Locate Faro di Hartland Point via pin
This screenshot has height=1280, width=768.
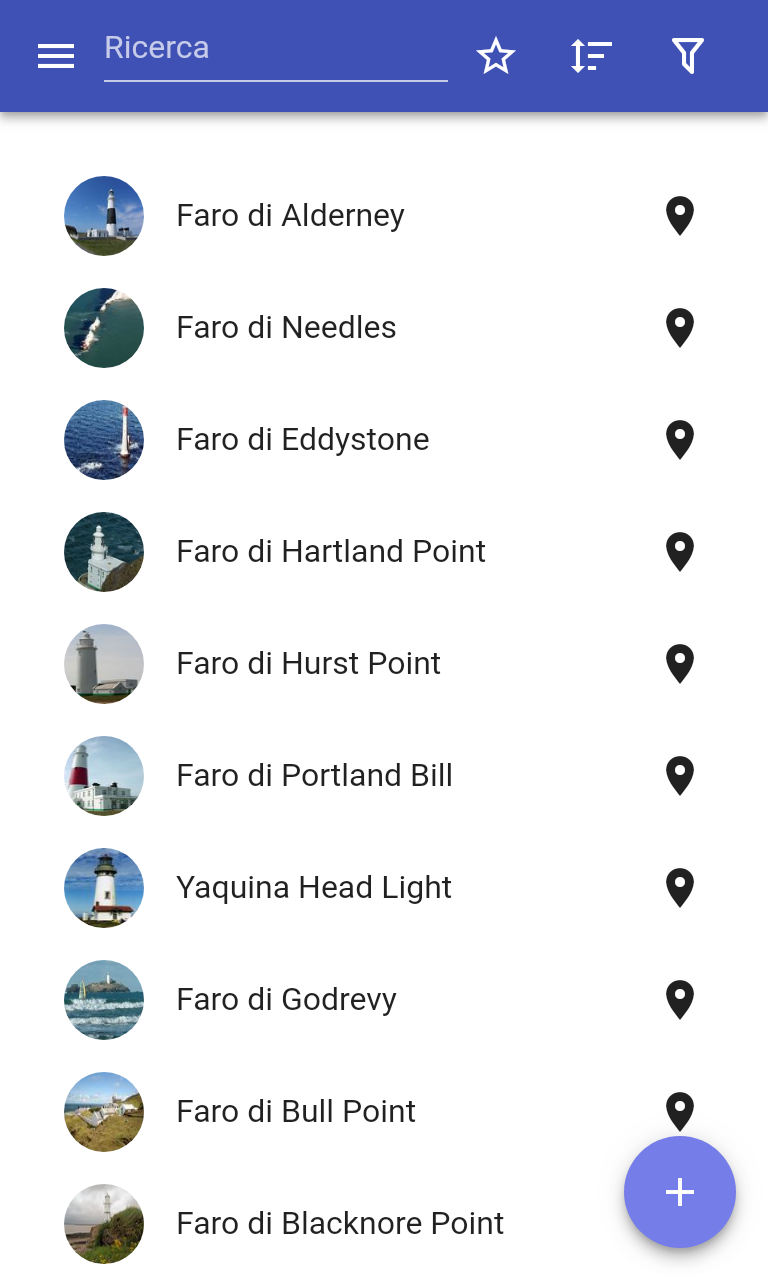click(x=680, y=552)
